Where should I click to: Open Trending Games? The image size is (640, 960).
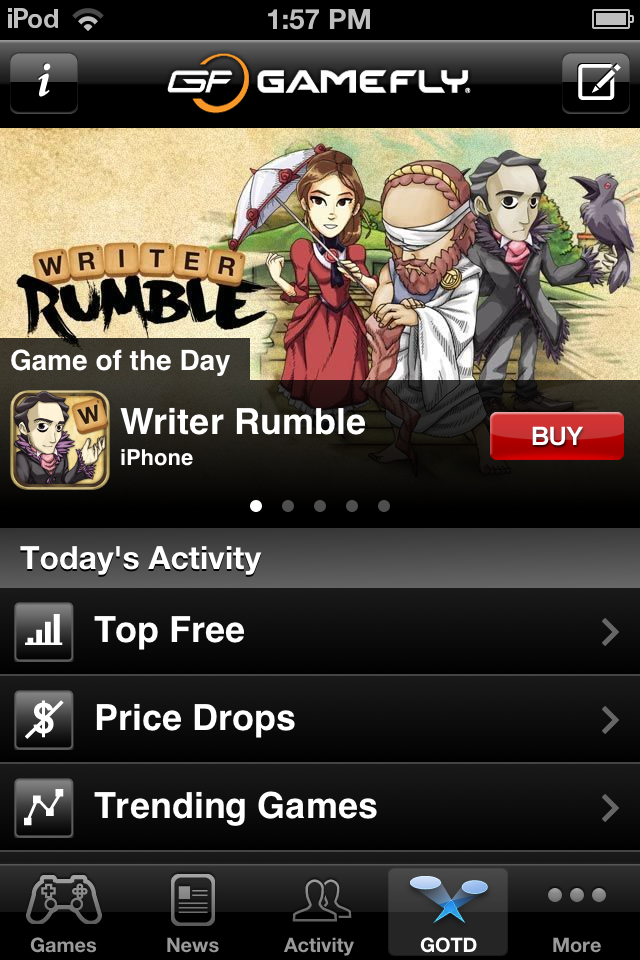tap(320, 807)
